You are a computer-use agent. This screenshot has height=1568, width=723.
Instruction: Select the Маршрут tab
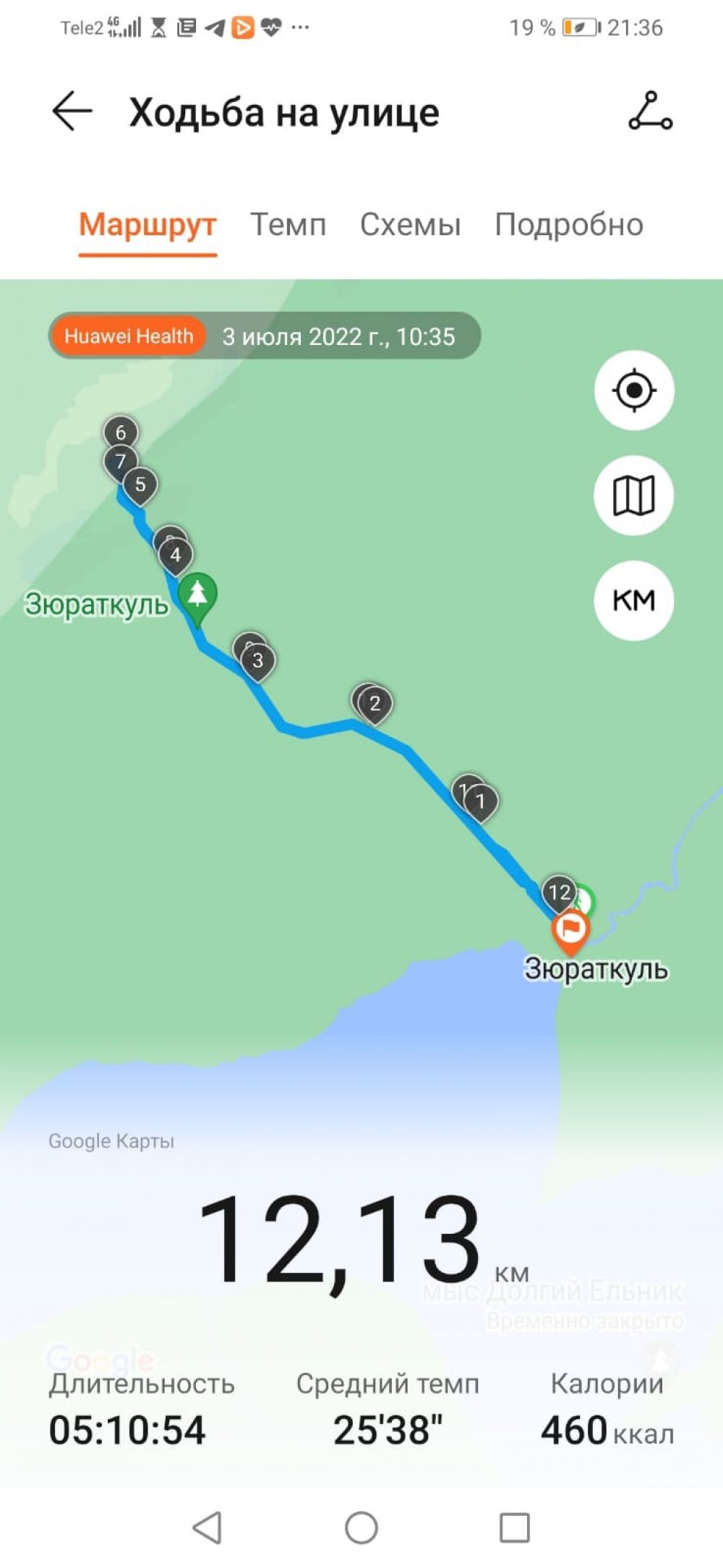[x=147, y=225]
